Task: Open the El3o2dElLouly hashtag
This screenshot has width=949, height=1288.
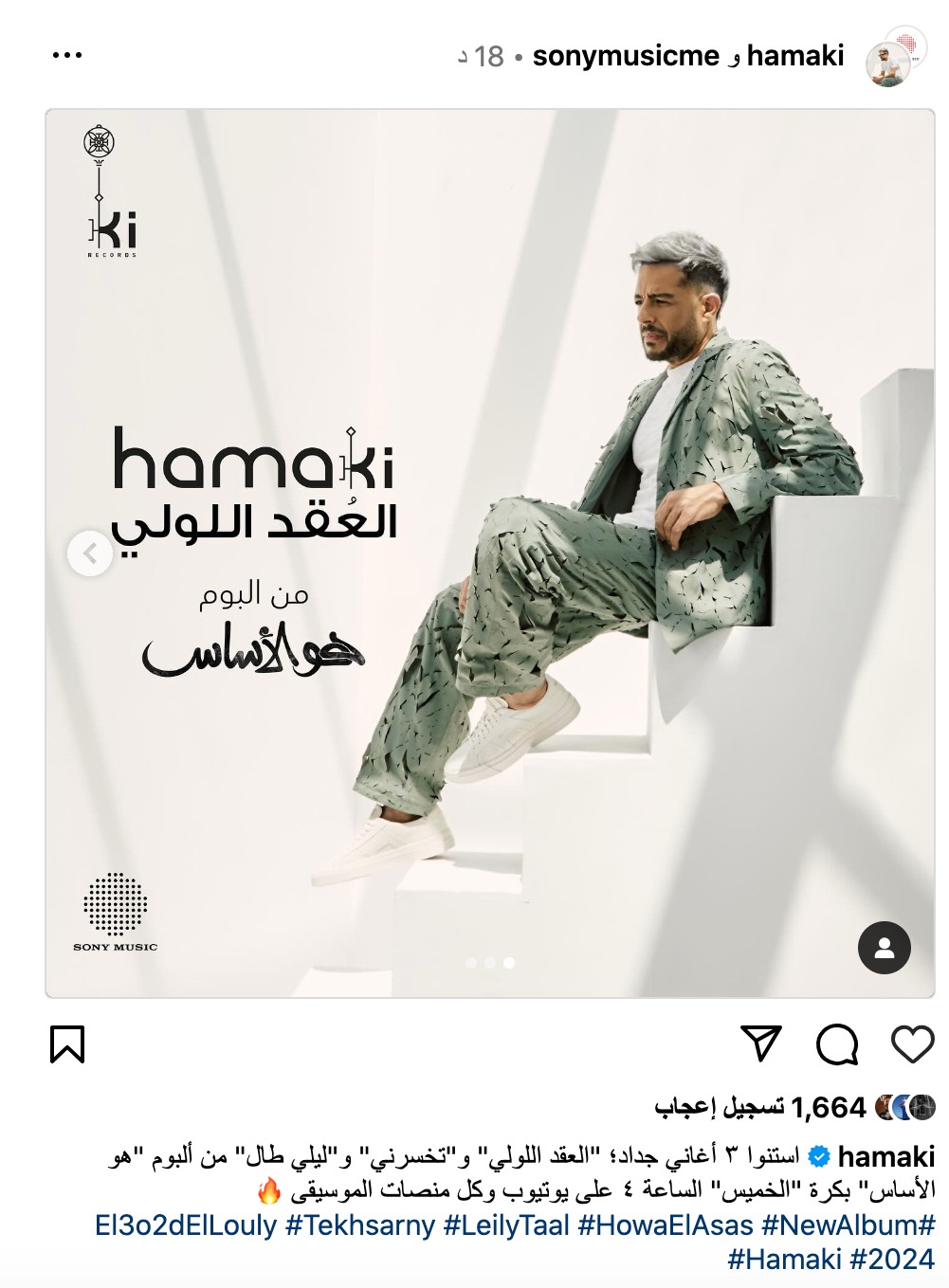Action: pos(186,1225)
